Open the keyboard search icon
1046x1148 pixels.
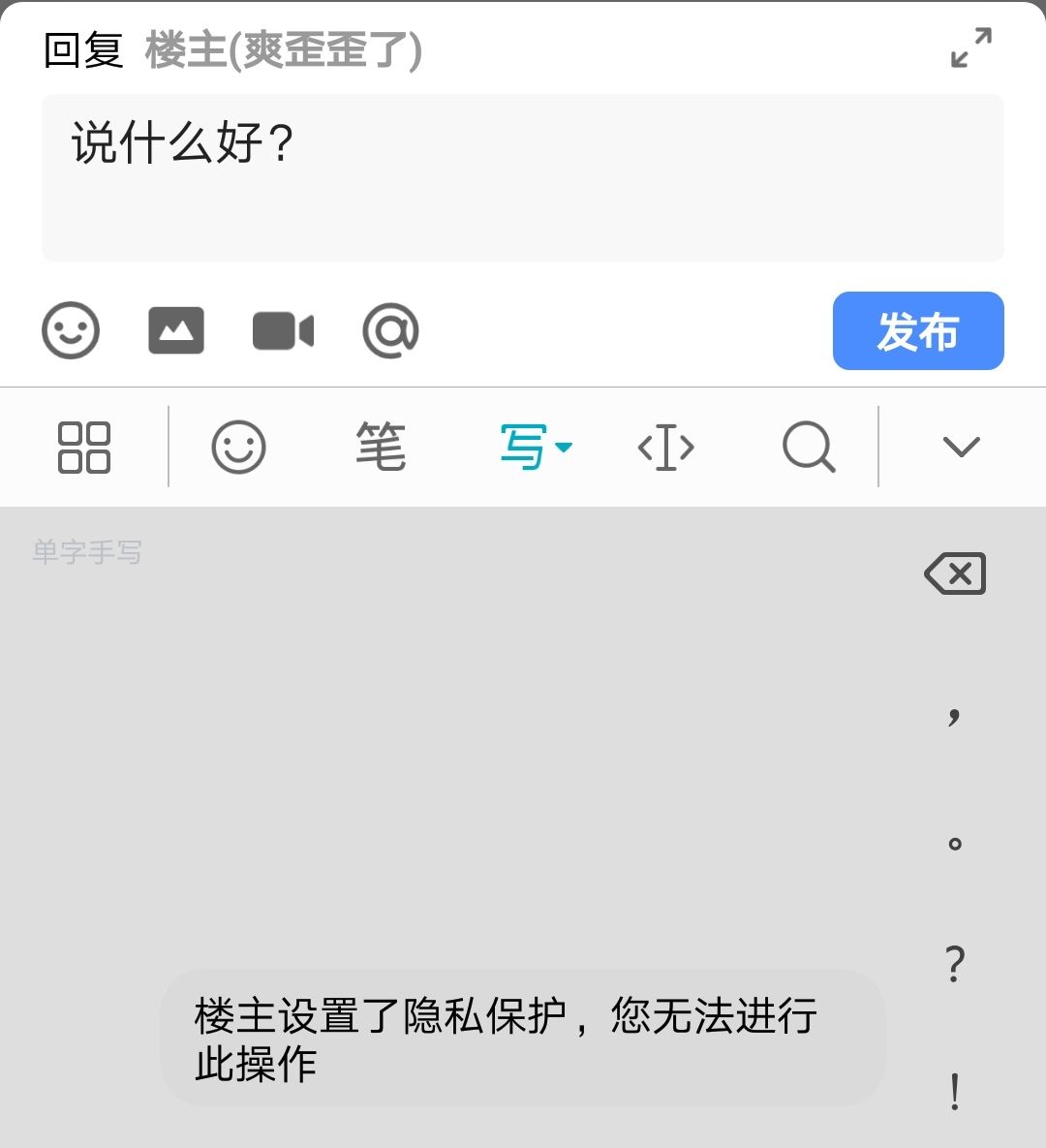coord(809,447)
